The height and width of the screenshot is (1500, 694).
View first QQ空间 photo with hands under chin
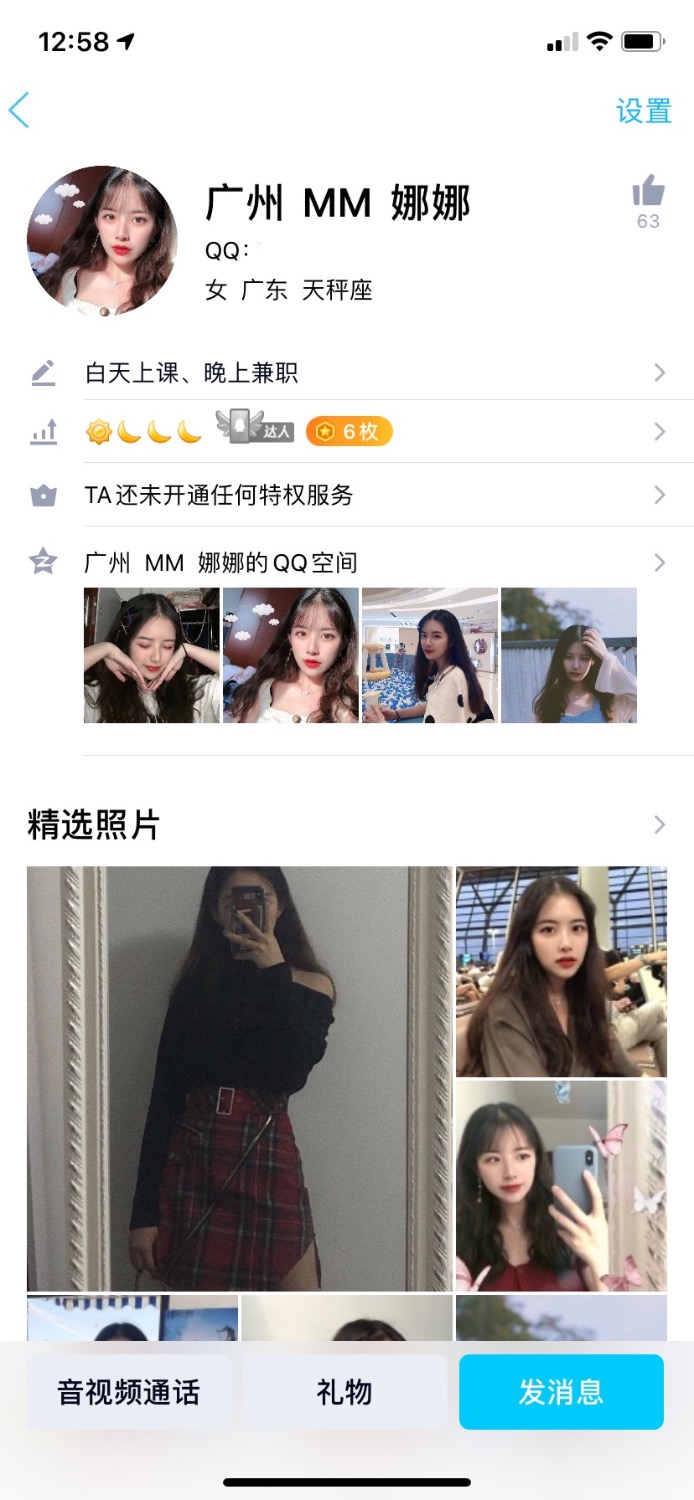152,655
